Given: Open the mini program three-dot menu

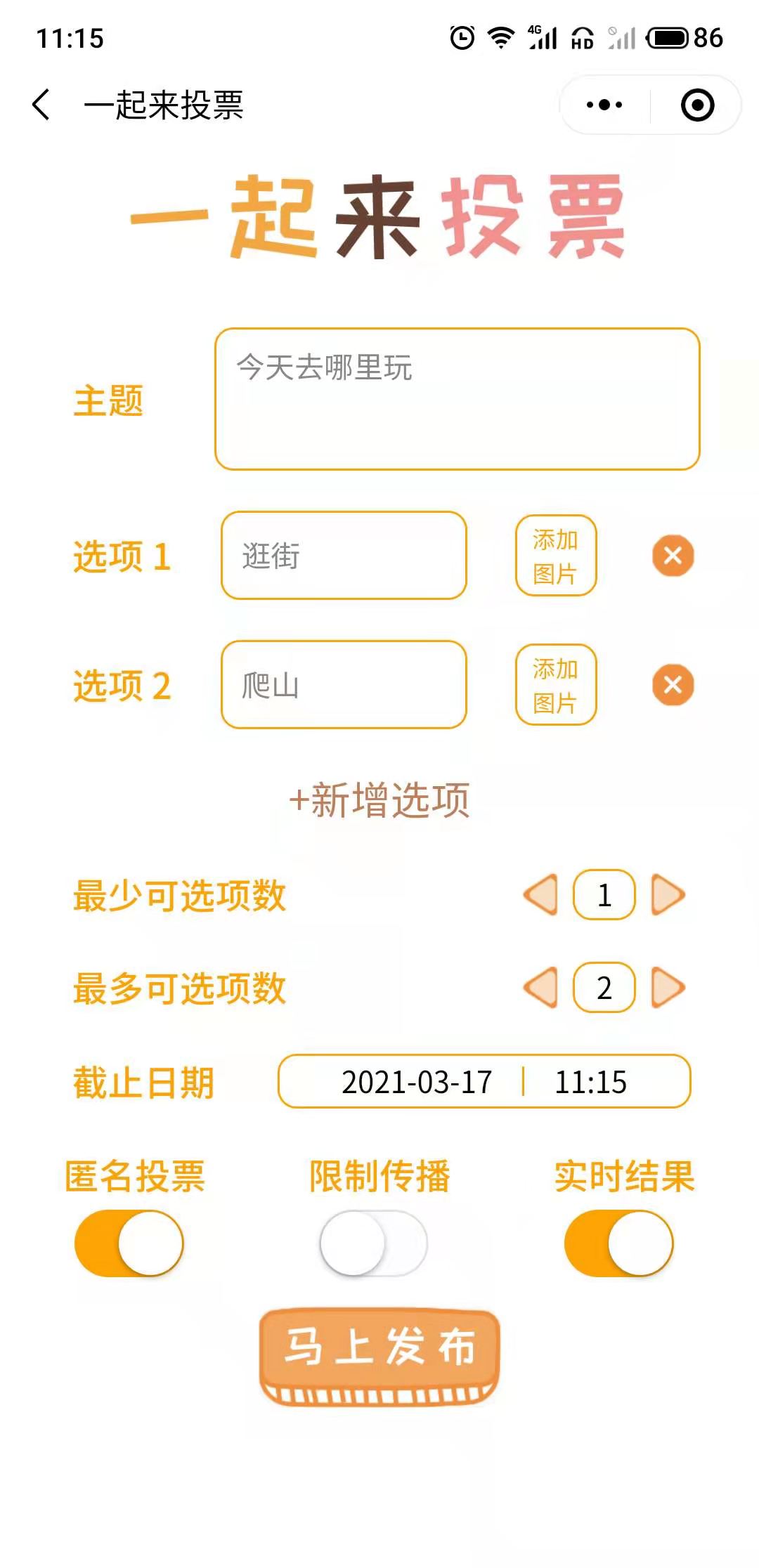Looking at the screenshot, I should tap(604, 105).
